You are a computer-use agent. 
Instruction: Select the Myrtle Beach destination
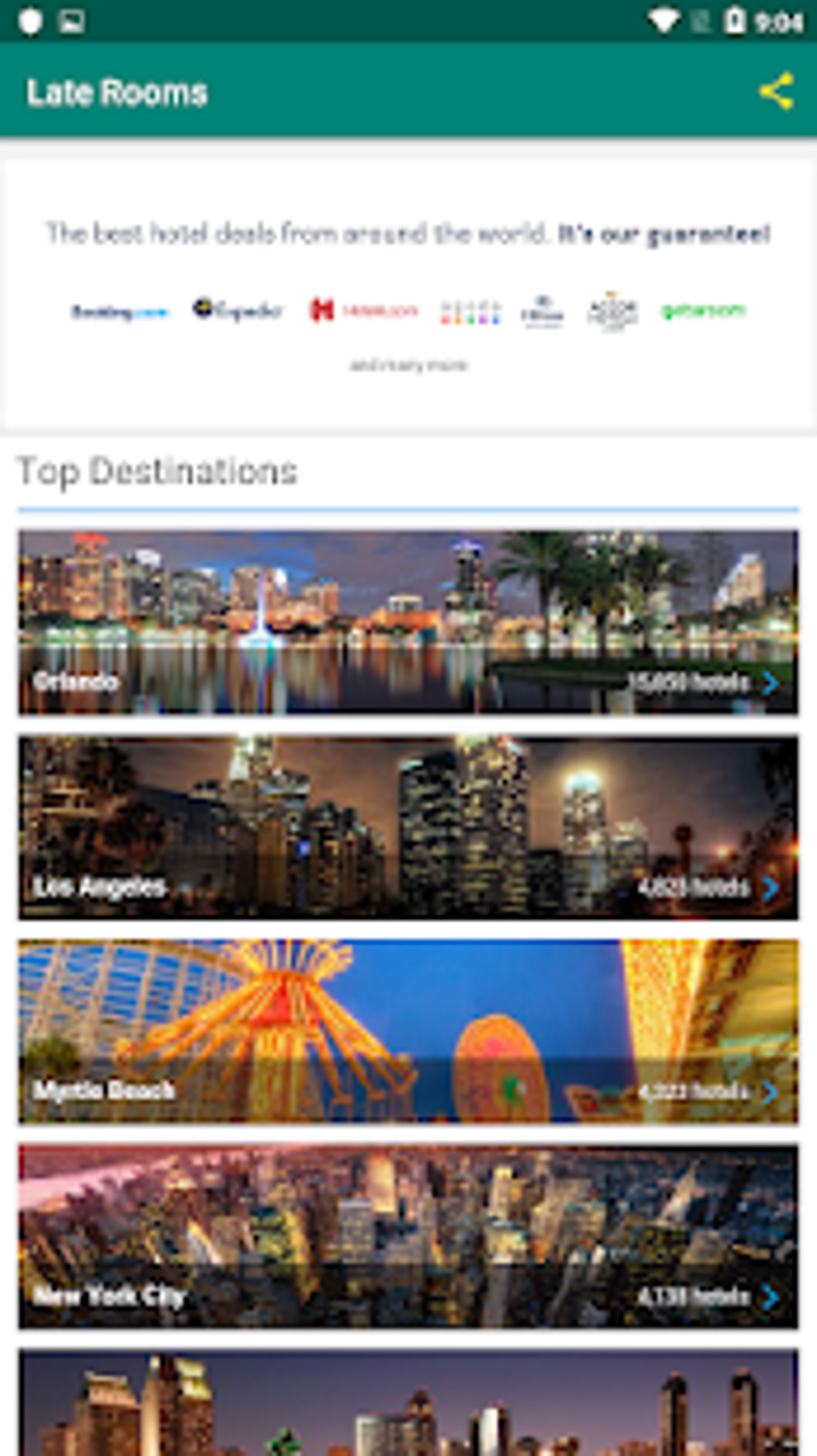[408, 1031]
